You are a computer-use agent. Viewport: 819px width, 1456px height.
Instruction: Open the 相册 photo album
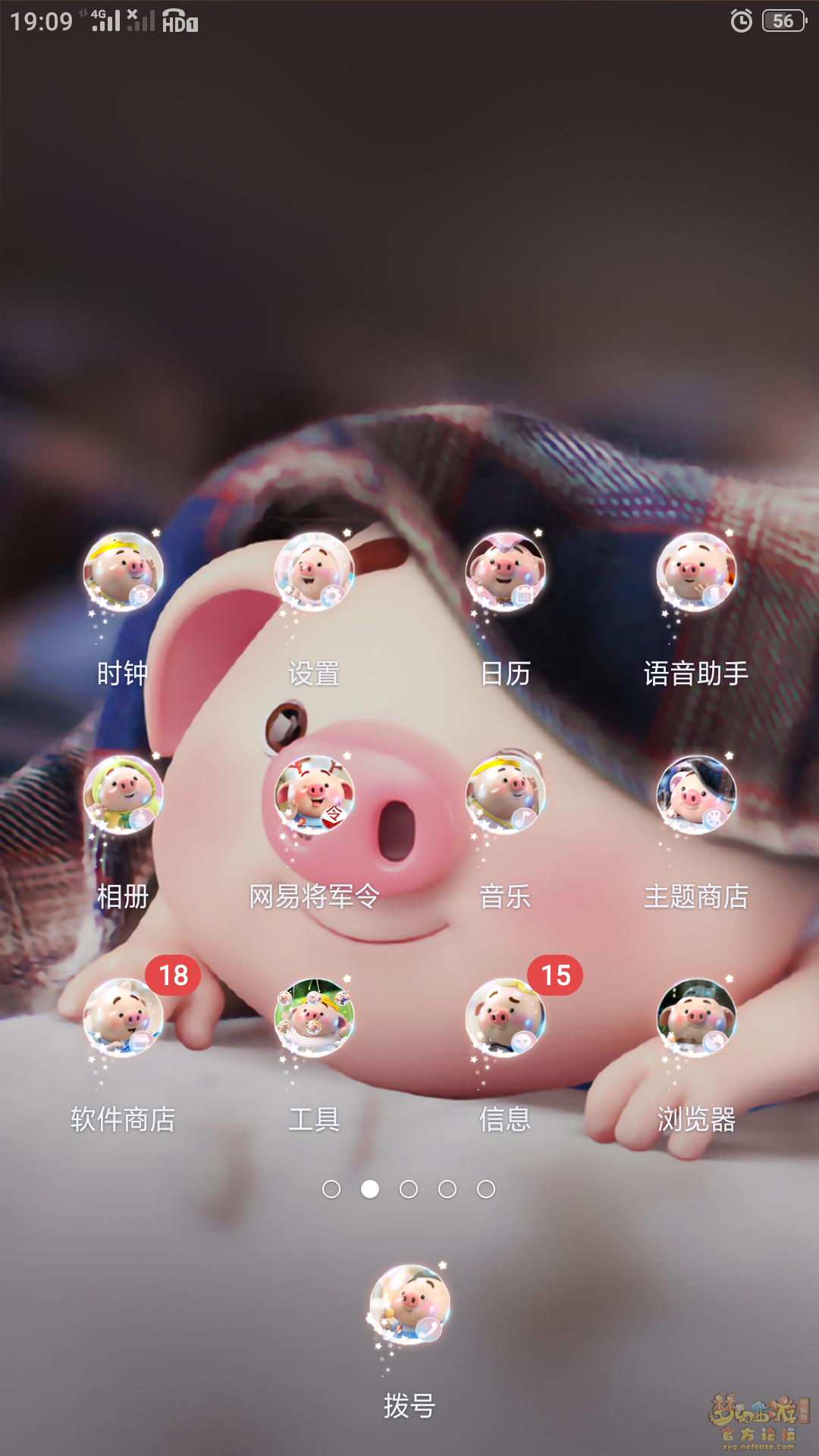point(123,795)
